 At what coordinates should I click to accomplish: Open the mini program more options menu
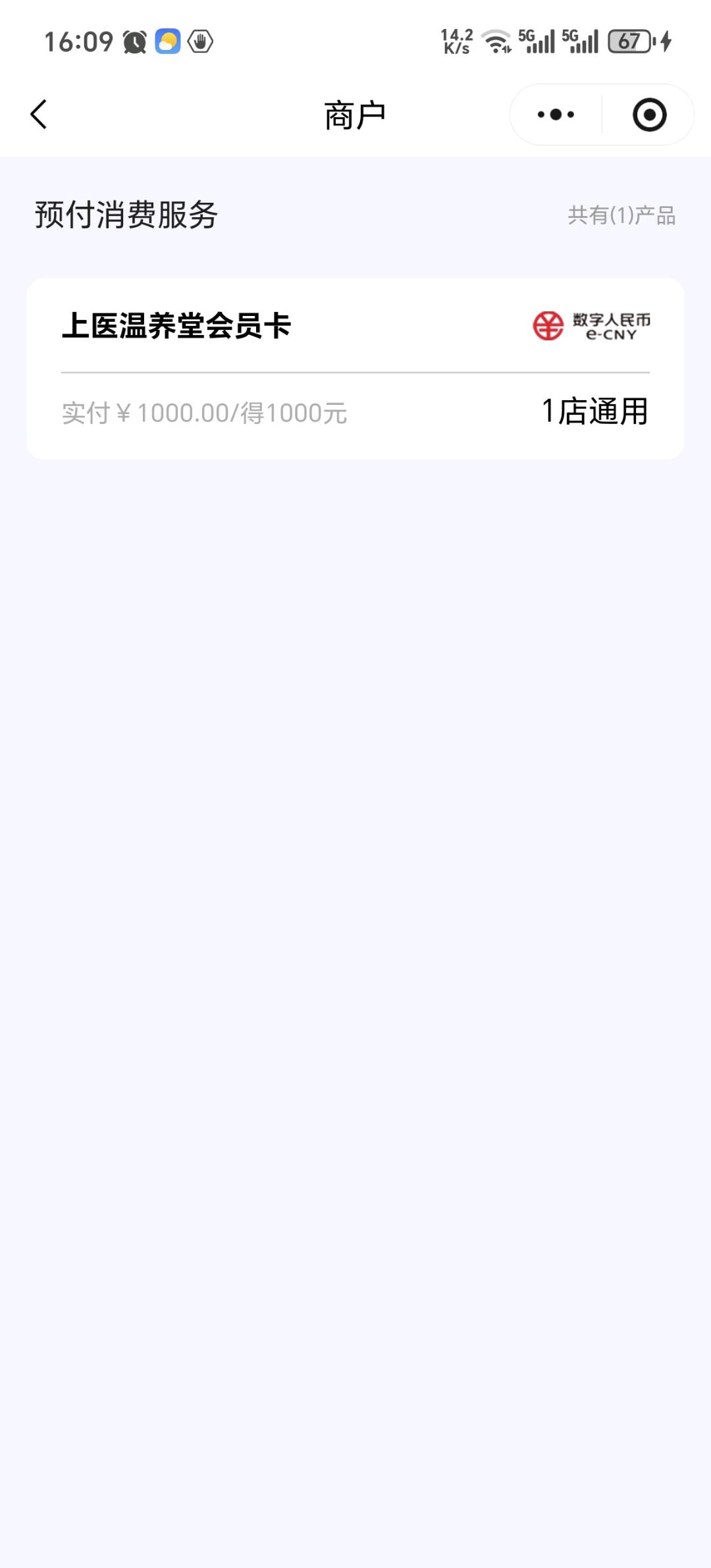pos(556,115)
